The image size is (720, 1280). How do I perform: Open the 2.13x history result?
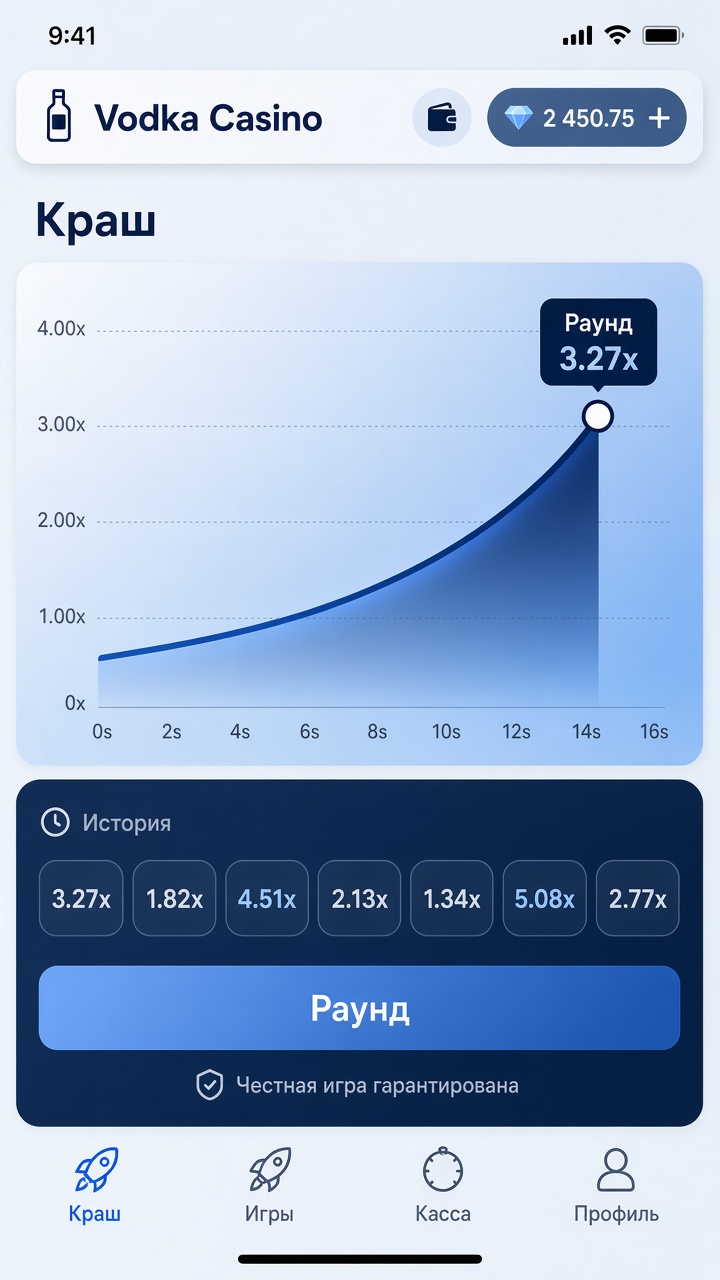coord(359,898)
